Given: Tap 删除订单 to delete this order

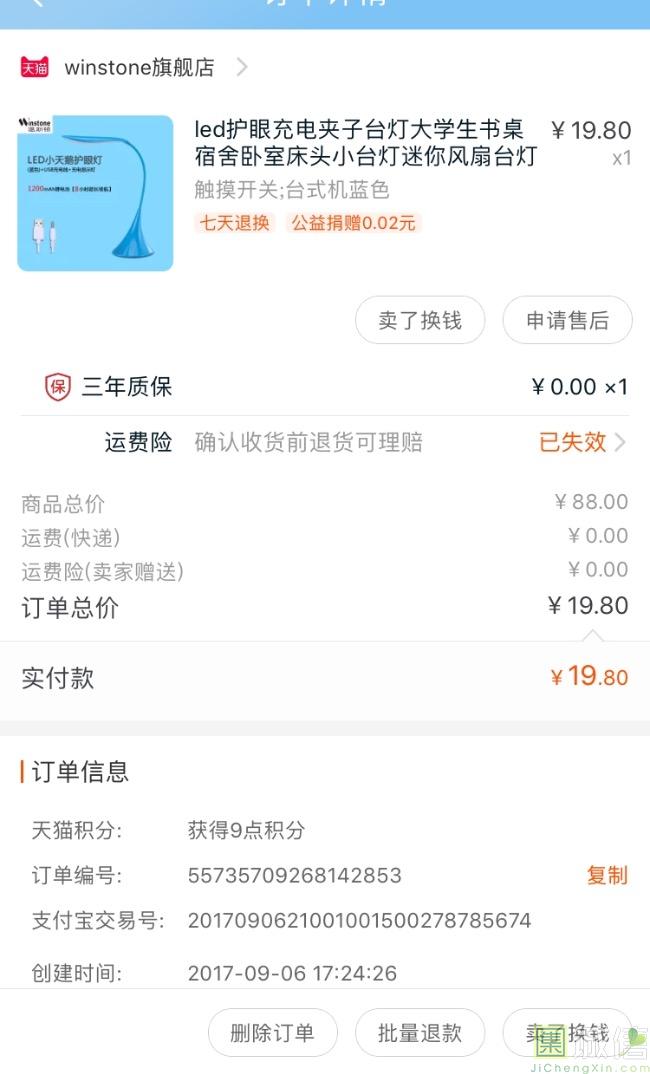Looking at the screenshot, I should point(272,1033).
